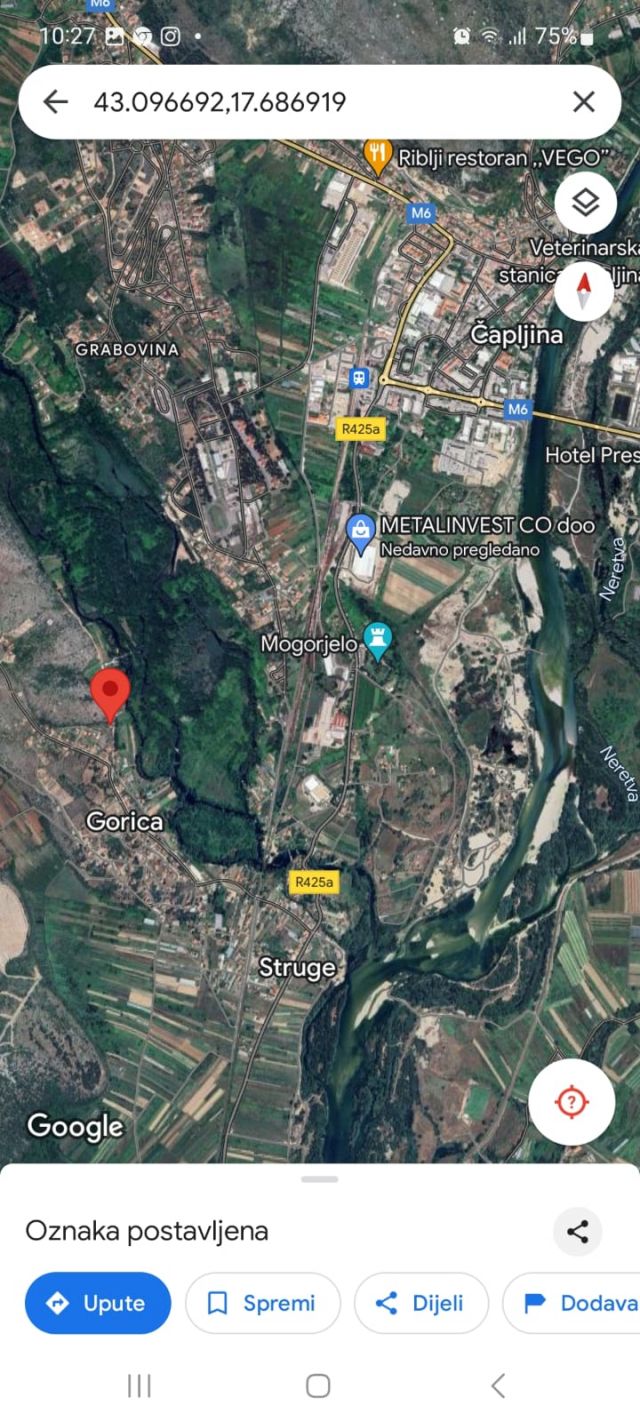Image resolution: width=640 pixels, height=1422 pixels.
Task: Clear the coordinates search text
Action: pyautogui.click(x=583, y=101)
